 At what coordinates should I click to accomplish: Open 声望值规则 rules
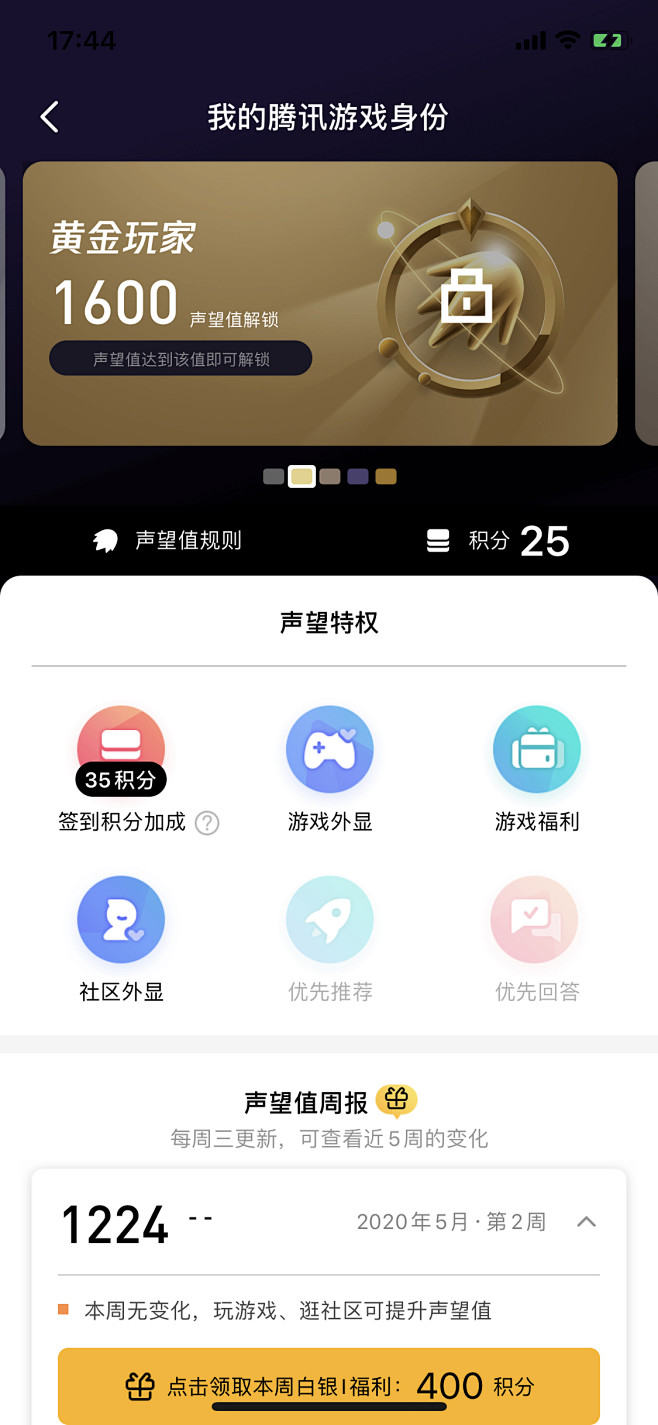pos(168,541)
